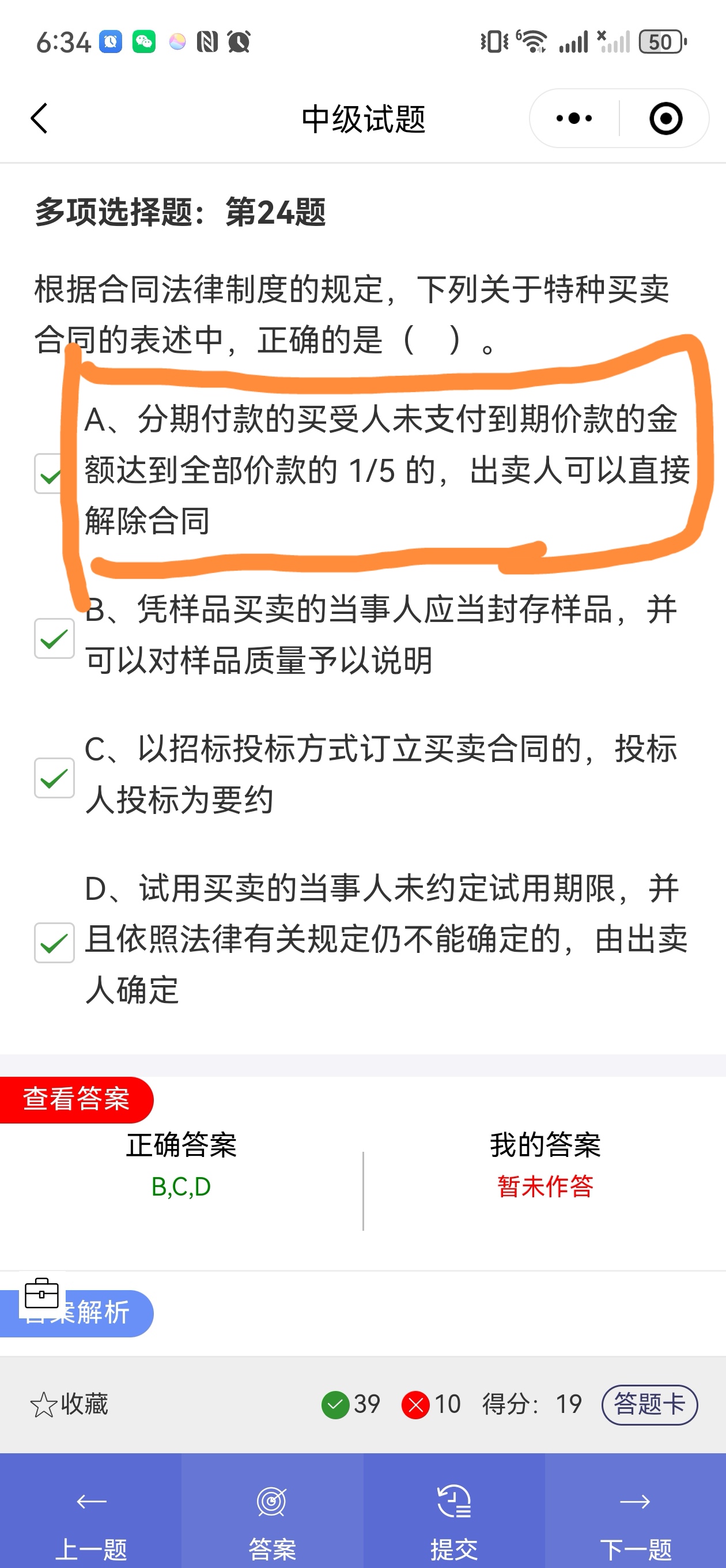Screen dimensions: 726x1568
Task: Go back from the 中级试题 page
Action: click(39, 118)
